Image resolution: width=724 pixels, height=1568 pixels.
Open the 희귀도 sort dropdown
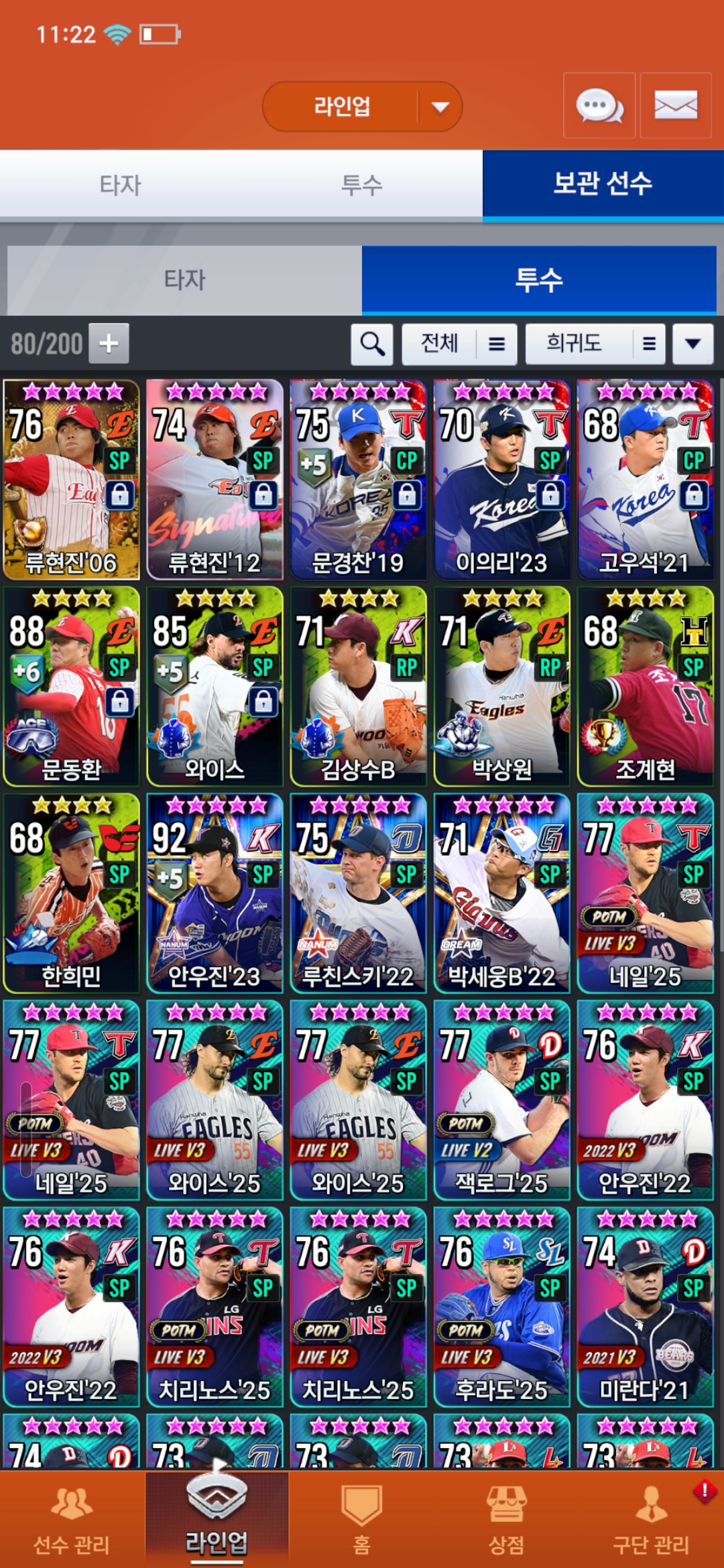click(595, 344)
